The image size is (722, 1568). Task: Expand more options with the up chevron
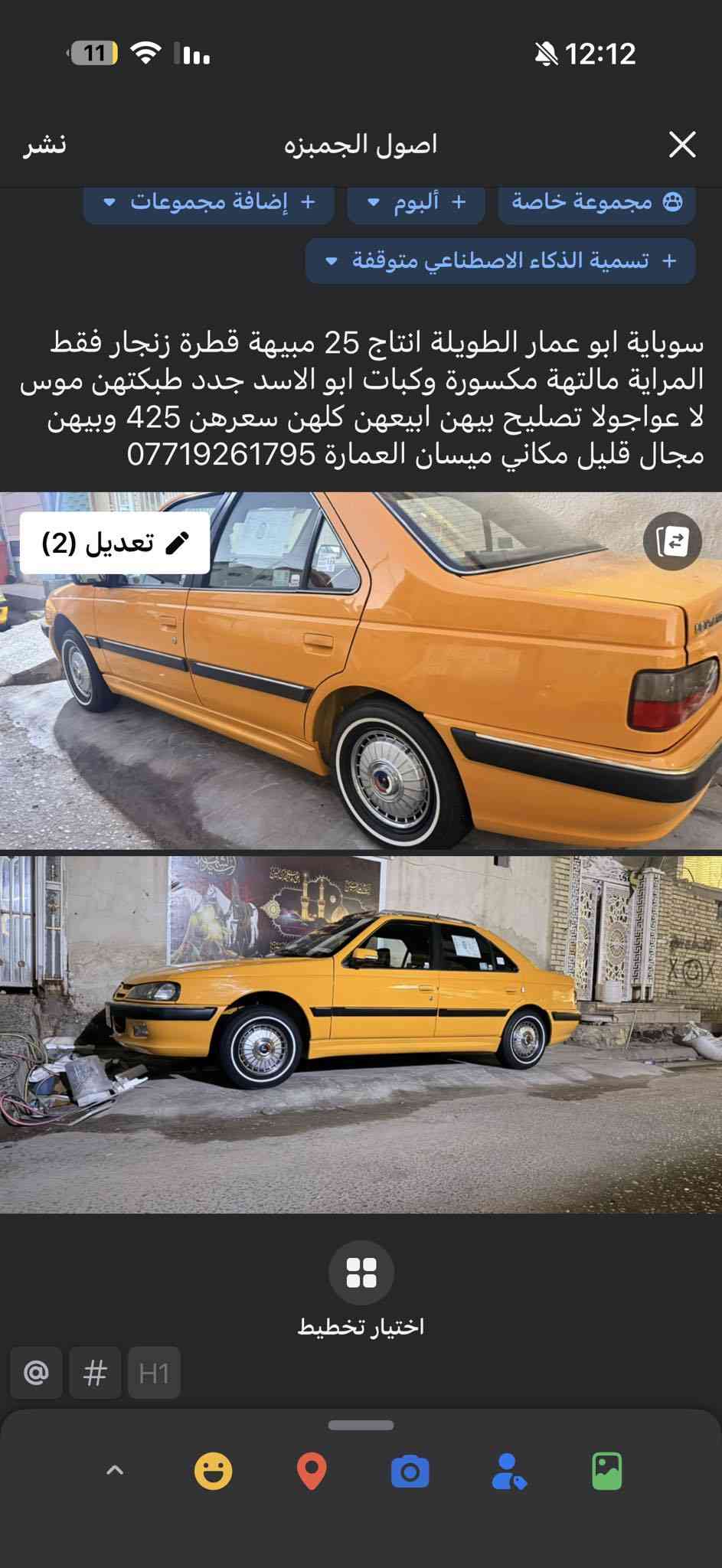[115, 1470]
